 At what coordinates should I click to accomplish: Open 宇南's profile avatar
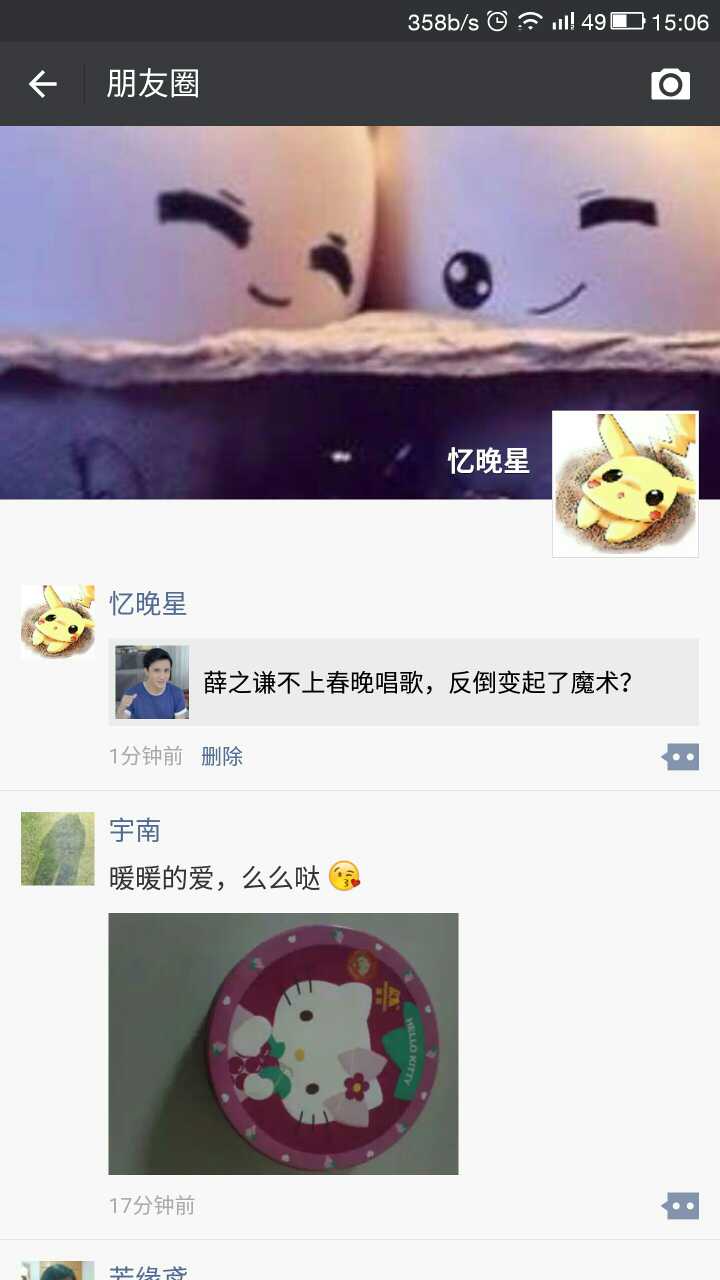pyautogui.click(x=58, y=849)
